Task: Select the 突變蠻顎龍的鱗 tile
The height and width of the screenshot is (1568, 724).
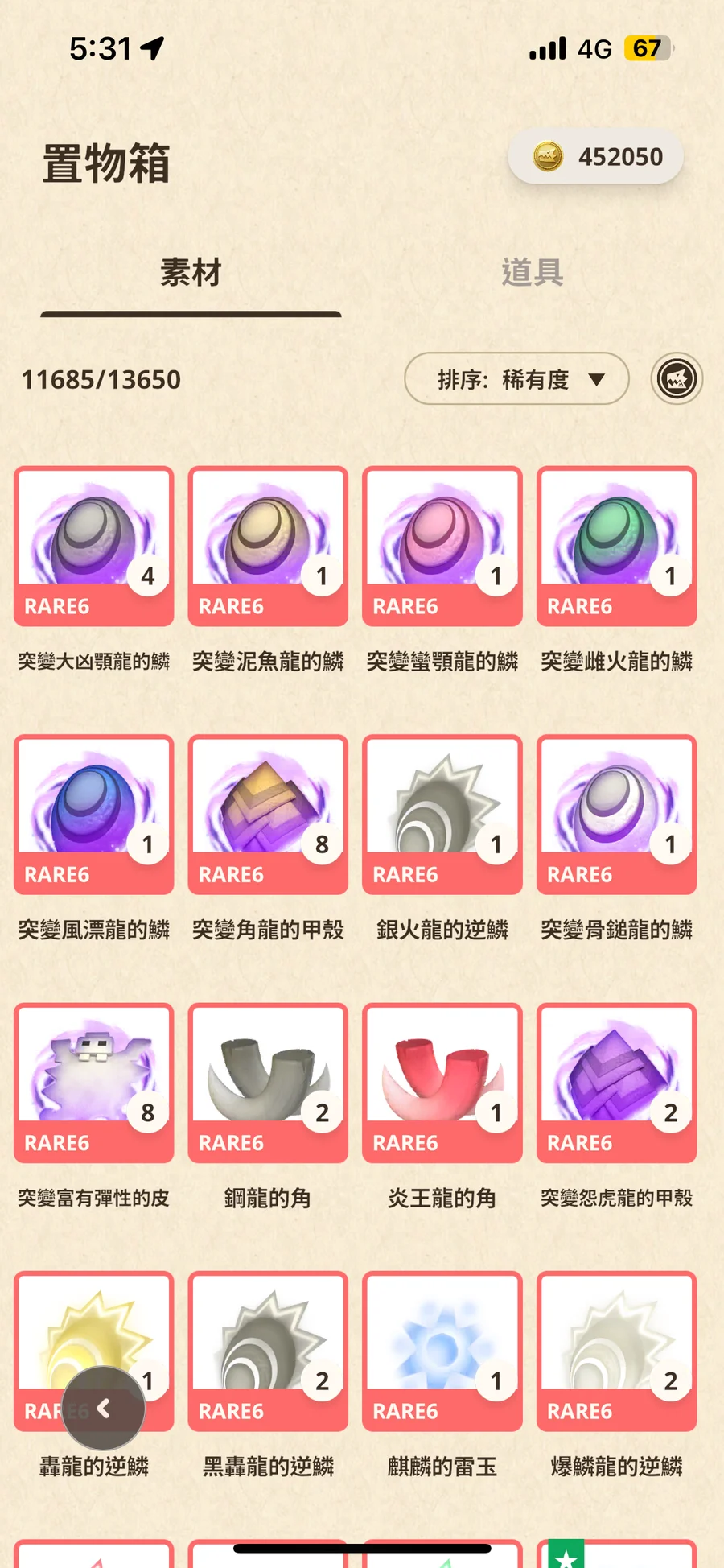Action: pyautogui.click(x=442, y=546)
